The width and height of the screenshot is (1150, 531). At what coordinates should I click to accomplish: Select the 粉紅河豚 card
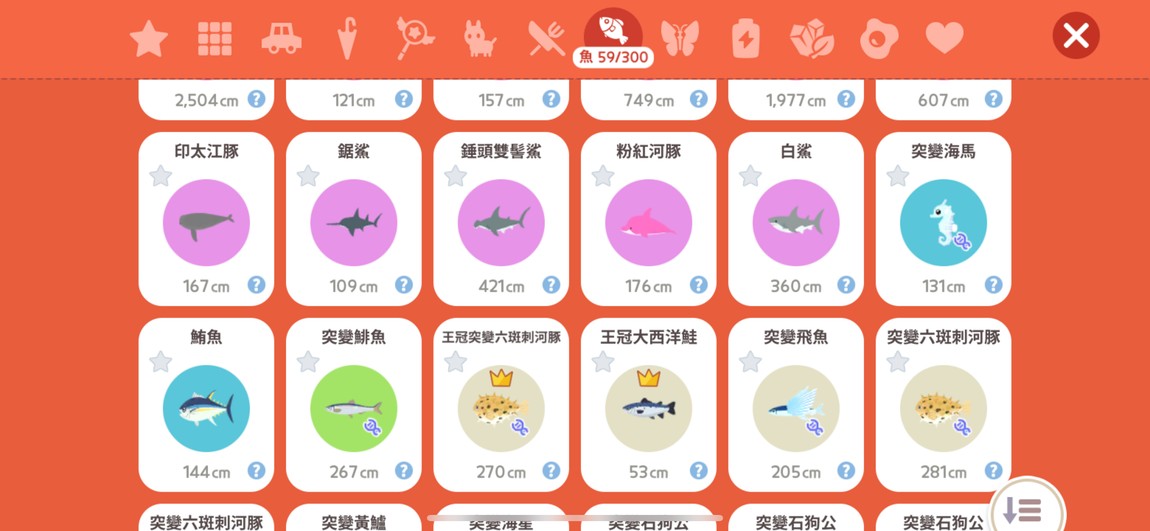coord(648,222)
